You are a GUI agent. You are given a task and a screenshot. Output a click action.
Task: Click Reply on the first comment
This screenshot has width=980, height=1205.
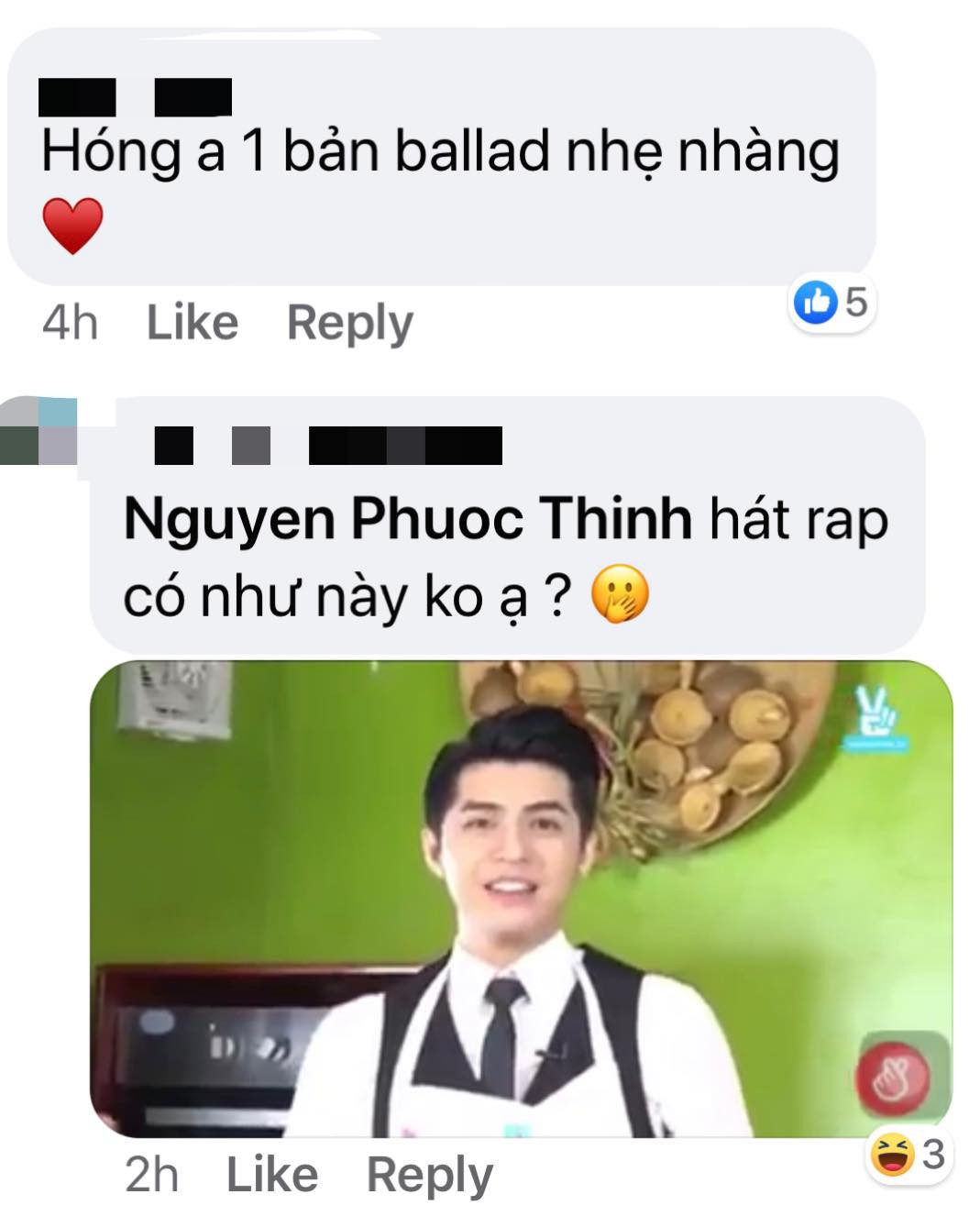click(x=350, y=321)
